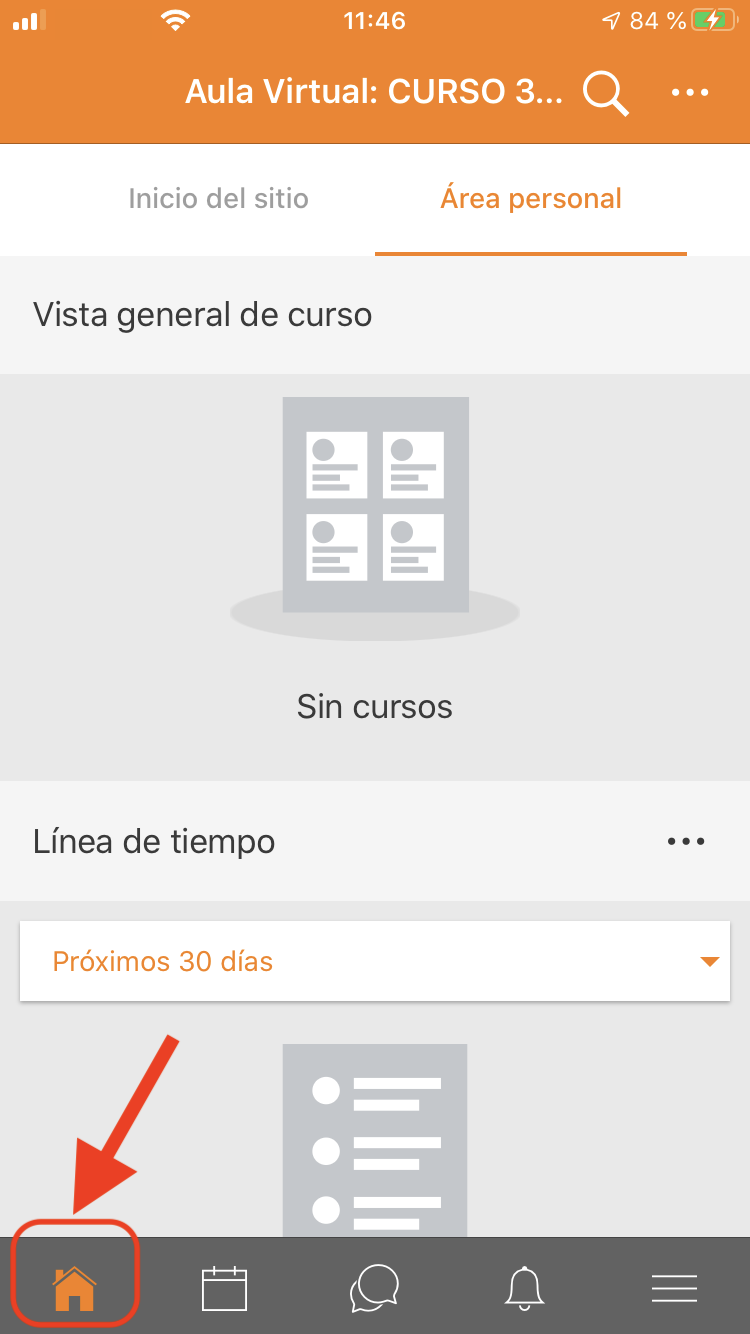Switch to the Inicio del sitio tab
This screenshot has width=750, height=1334.
click(218, 198)
